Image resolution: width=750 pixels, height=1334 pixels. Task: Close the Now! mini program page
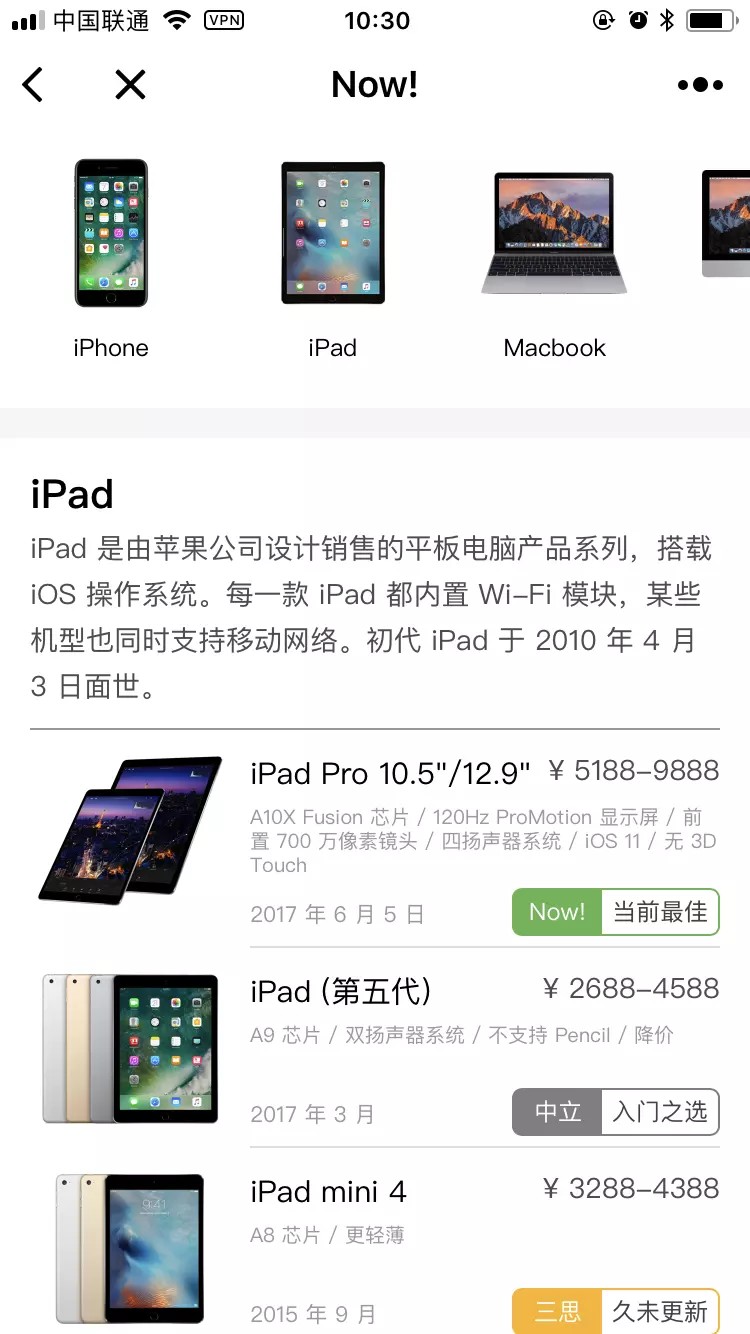point(130,85)
